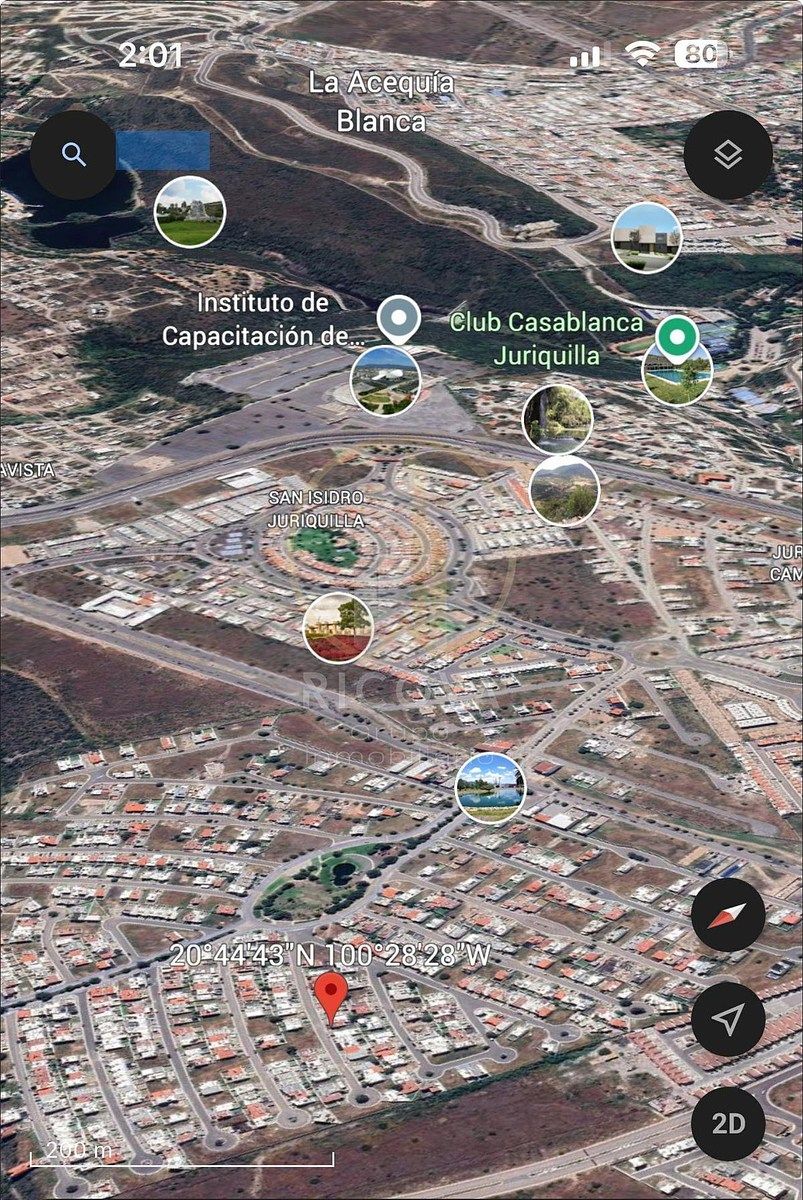Reset orientation with the compass button
The image size is (803, 1200).
tap(728, 915)
